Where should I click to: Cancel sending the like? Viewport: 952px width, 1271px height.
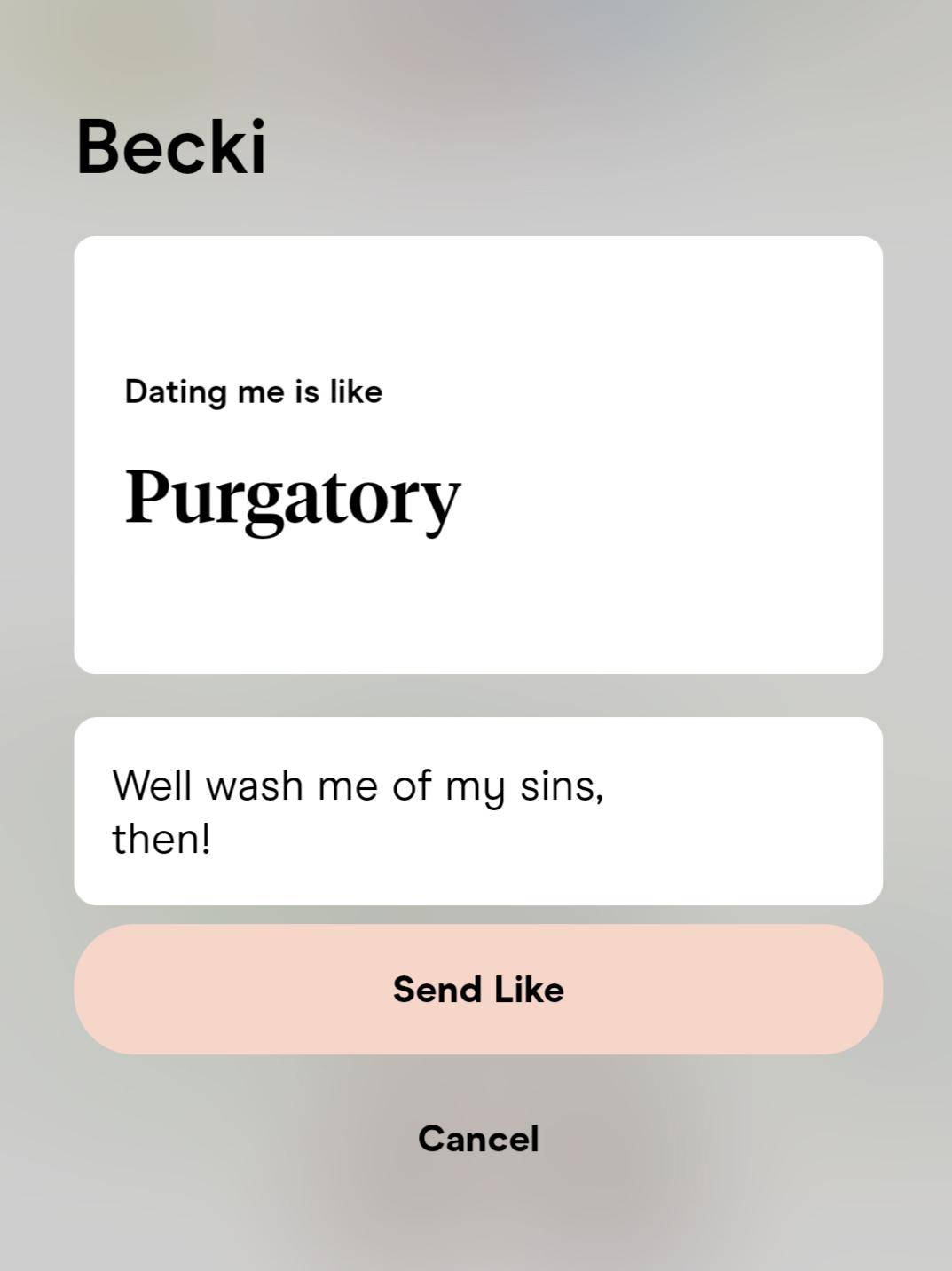tap(477, 1139)
